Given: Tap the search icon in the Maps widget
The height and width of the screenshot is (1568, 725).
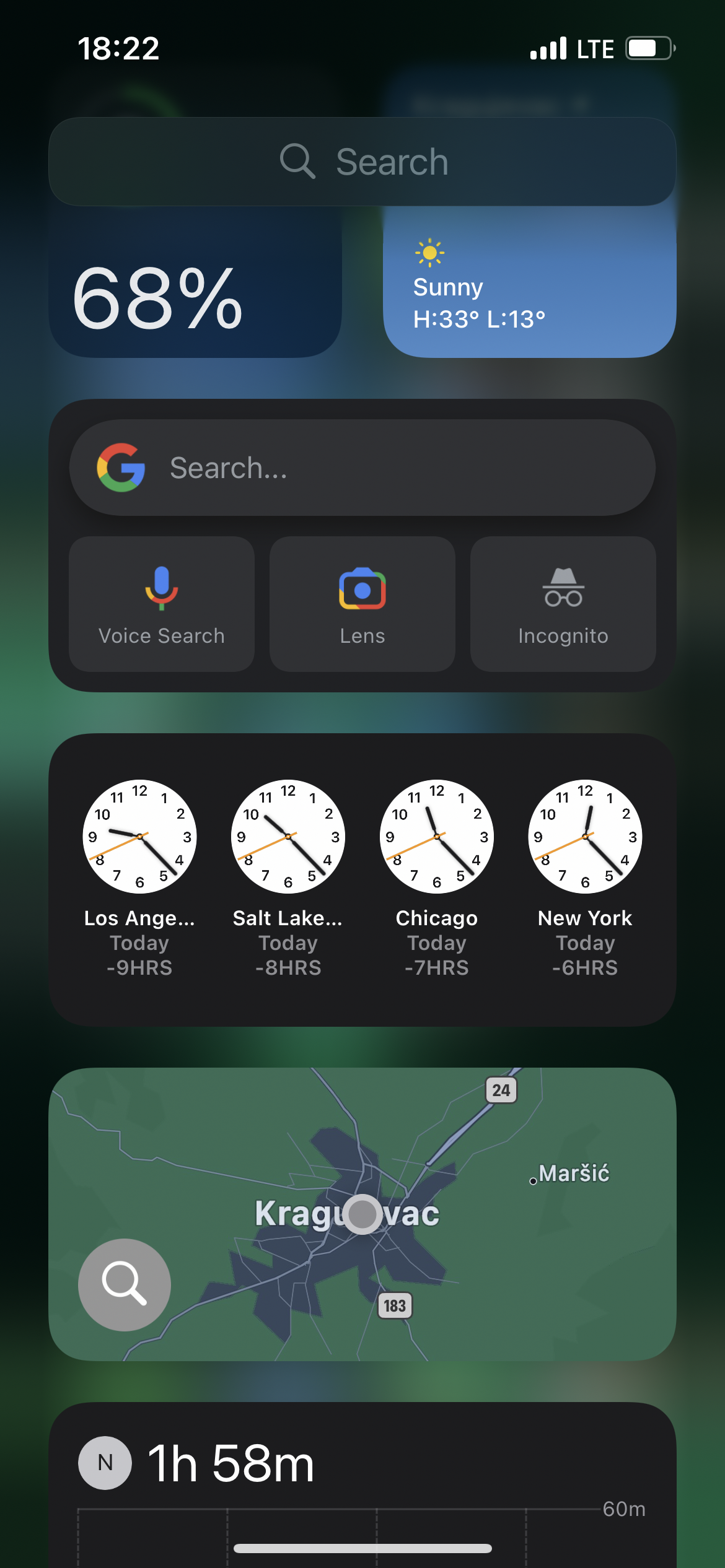Looking at the screenshot, I should click(x=125, y=1284).
